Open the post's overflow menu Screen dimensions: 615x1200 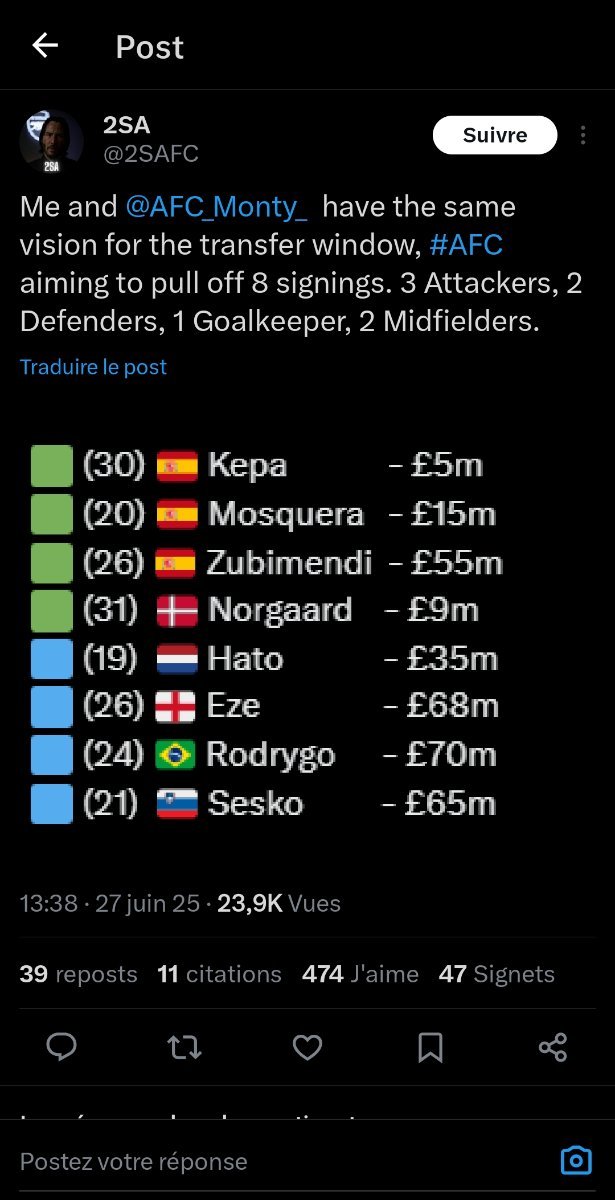click(583, 135)
